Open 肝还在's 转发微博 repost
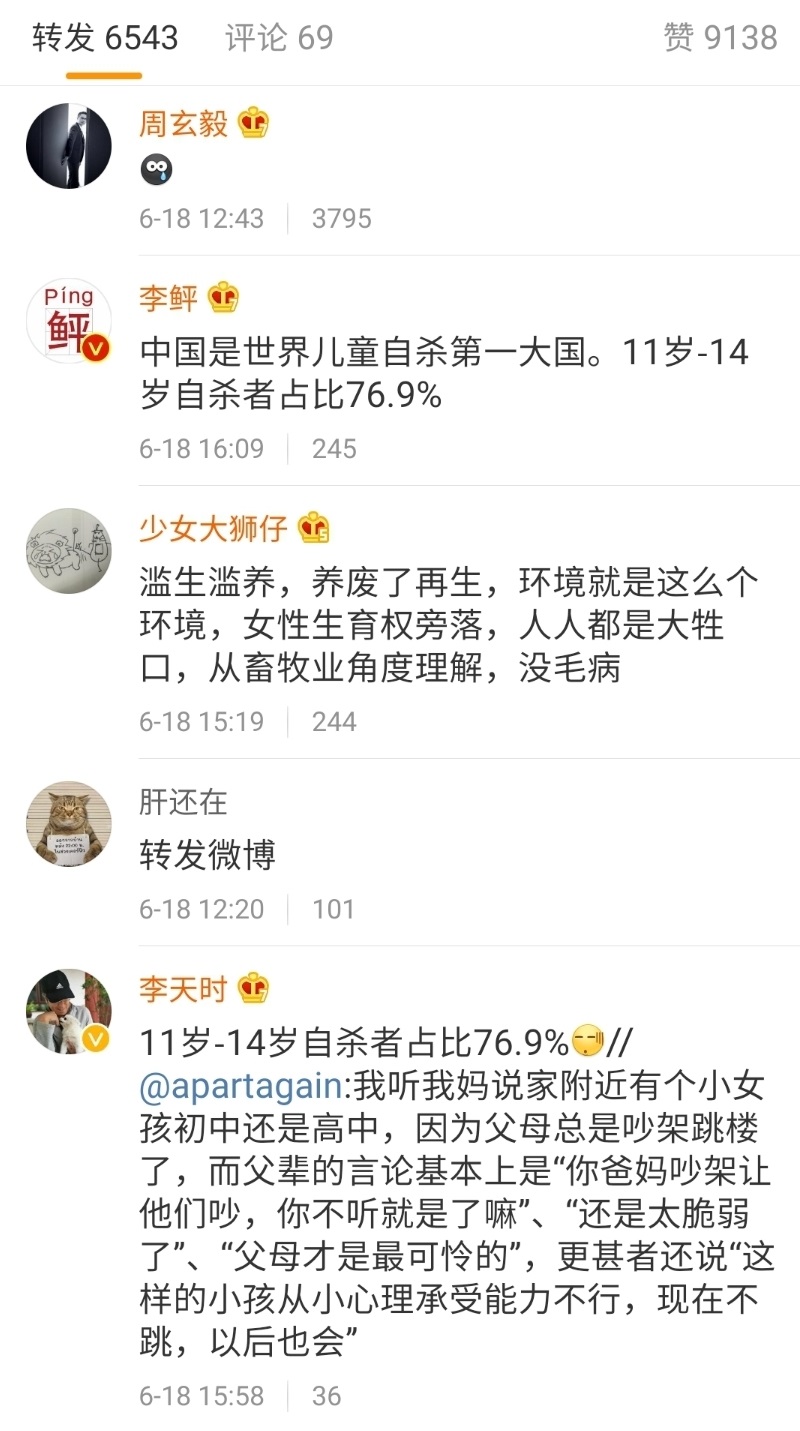The image size is (800, 1431). point(208,855)
